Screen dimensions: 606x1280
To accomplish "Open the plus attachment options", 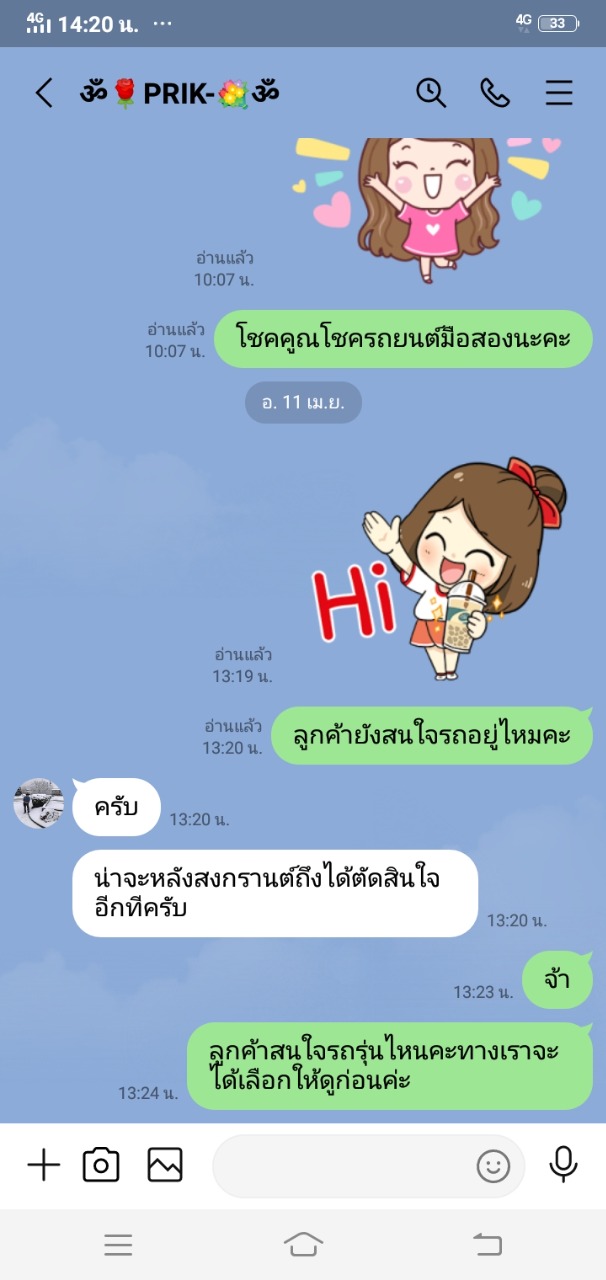I will point(44,1165).
